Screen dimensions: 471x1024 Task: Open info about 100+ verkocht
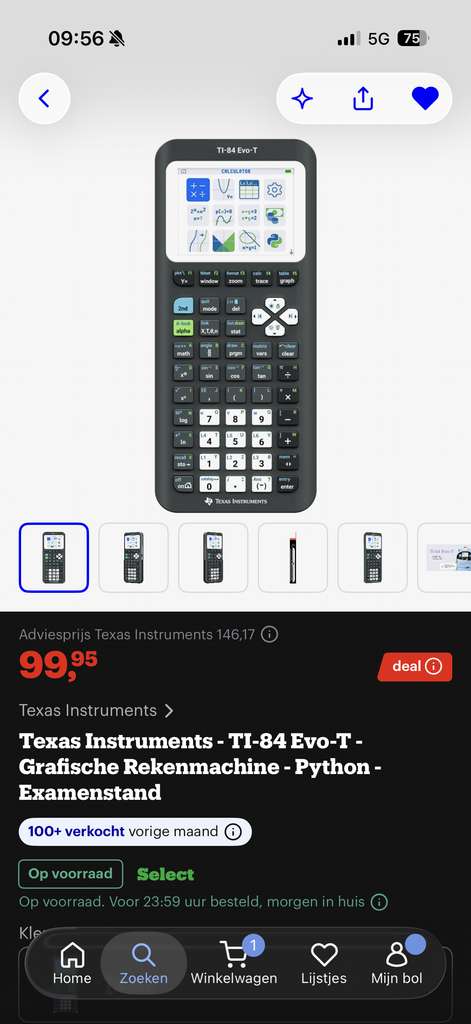[x=233, y=832]
